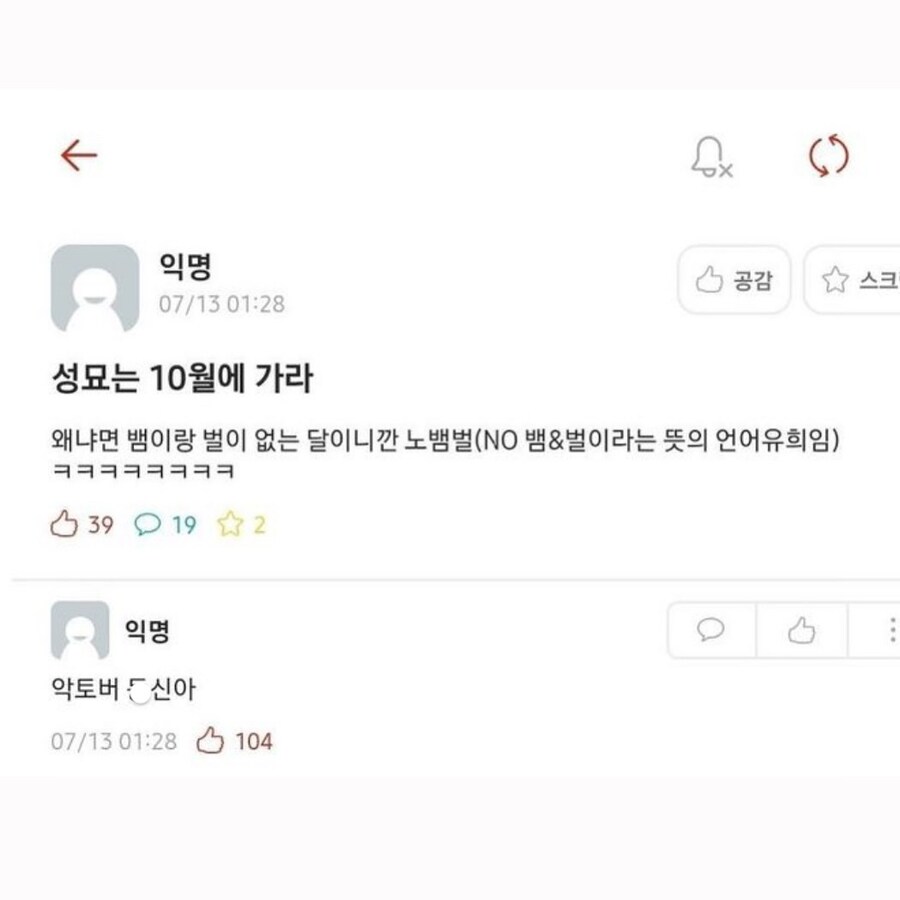Toggle post notifications with the bell icon
The image size is (900, 900).
coord(711,157)
